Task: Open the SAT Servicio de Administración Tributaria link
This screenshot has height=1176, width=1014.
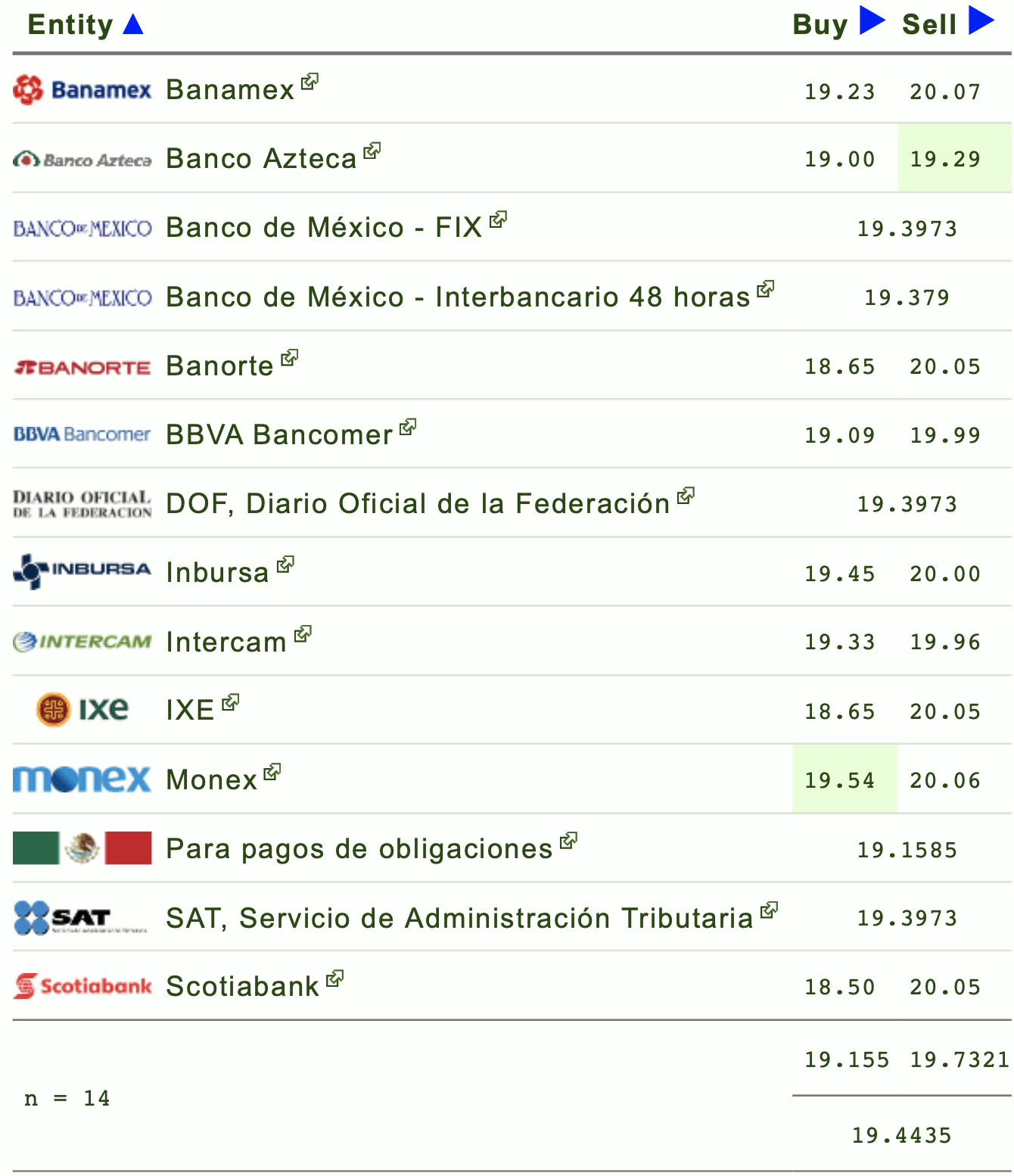Action: click(x=459, y=919)
